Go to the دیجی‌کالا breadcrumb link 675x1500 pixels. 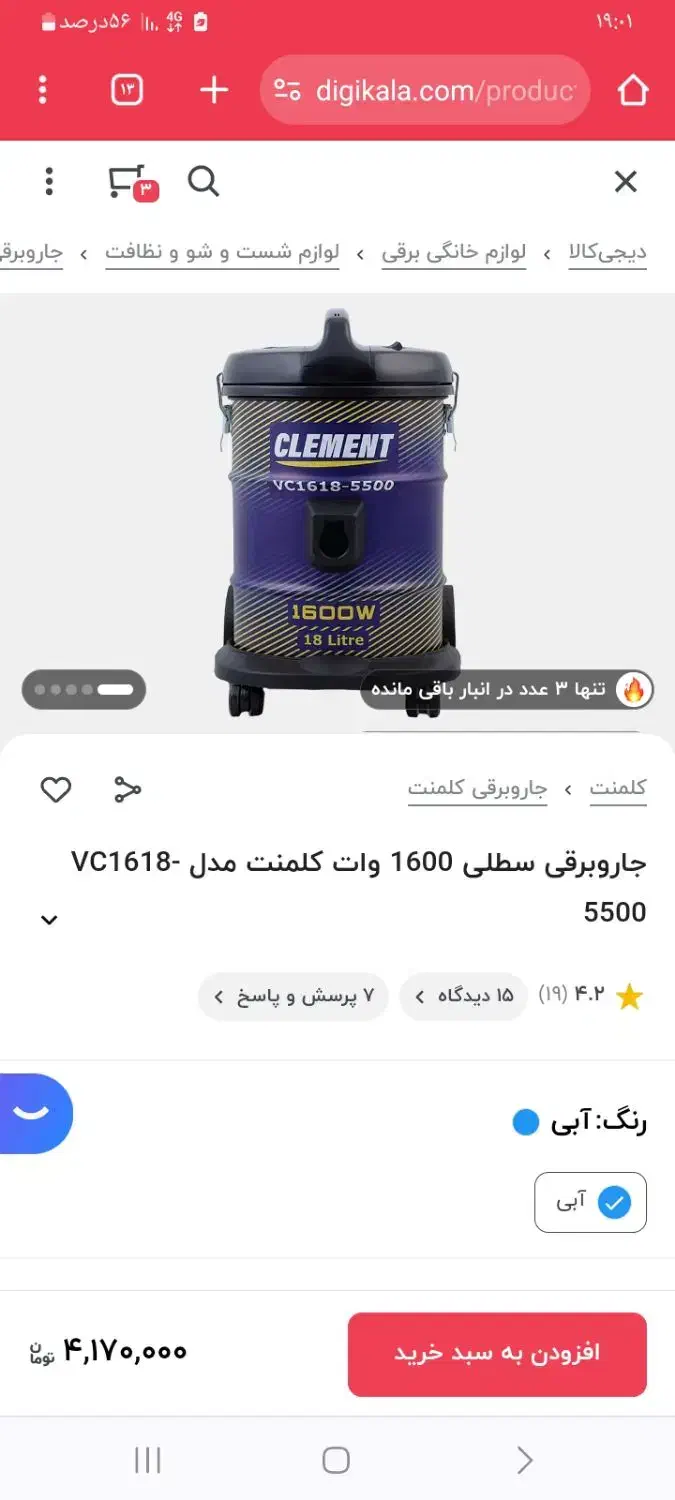(607, 253)
